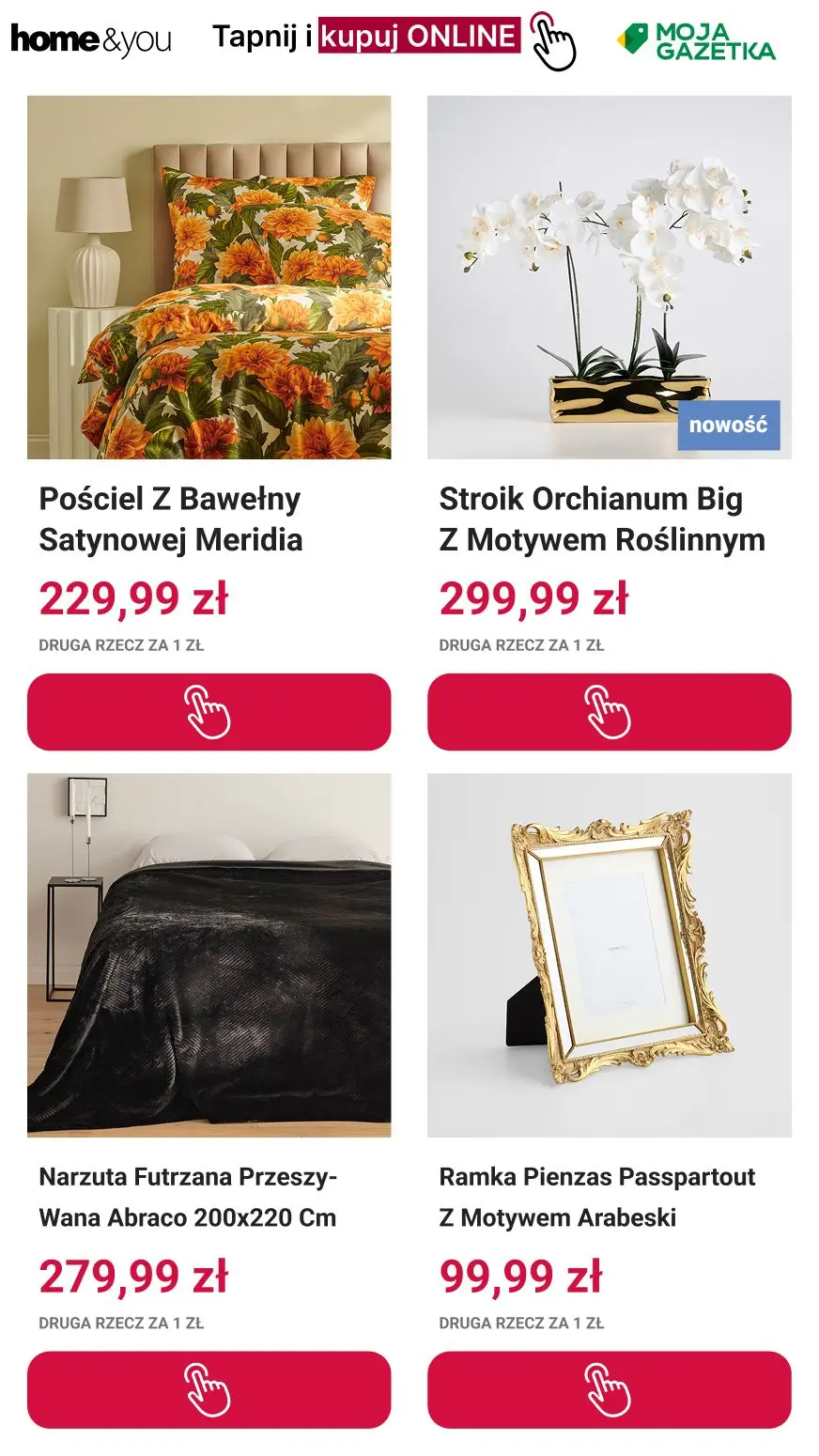
Task: Tap the hand icon under the Meridia bedding price
Action: [x=209, y=713]
